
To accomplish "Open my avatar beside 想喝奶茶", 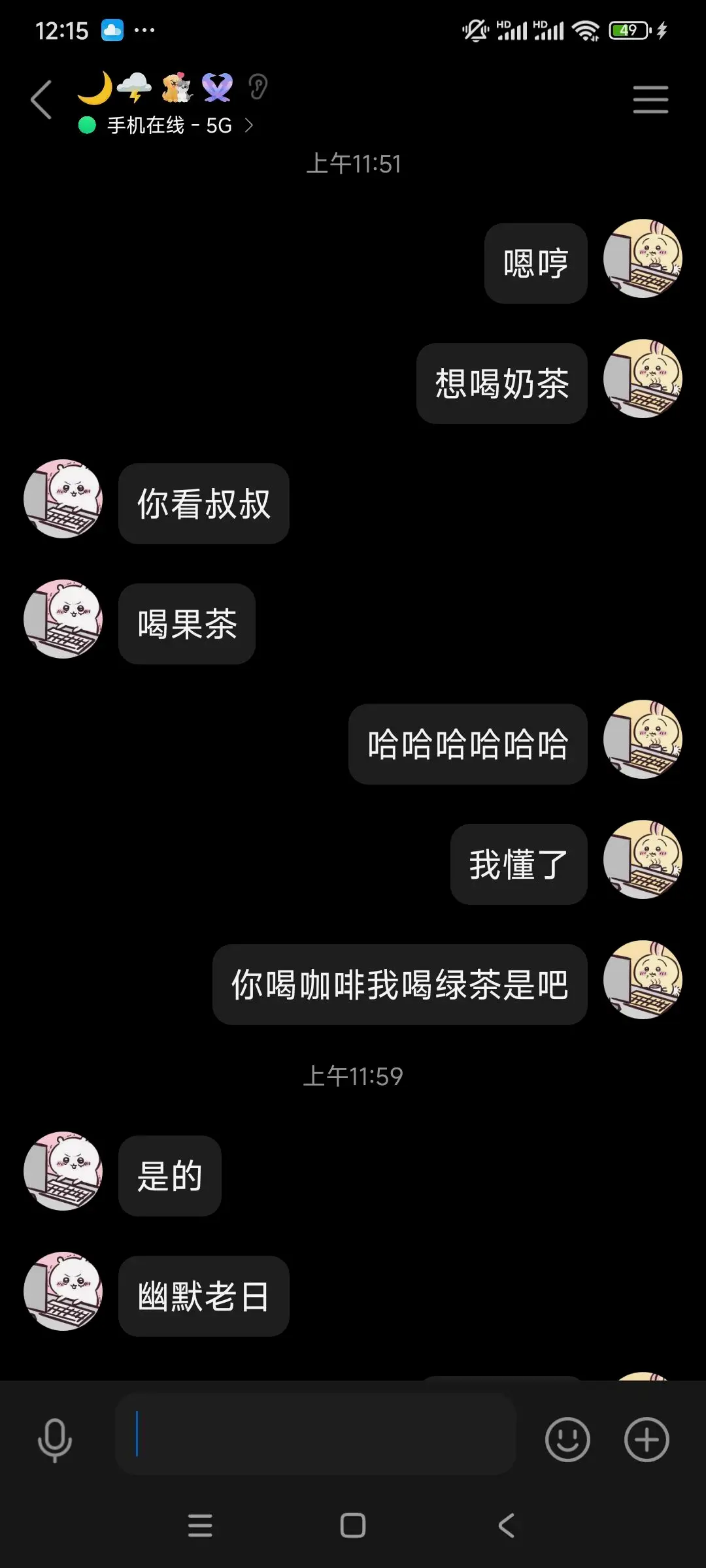I will click(642, 378).
